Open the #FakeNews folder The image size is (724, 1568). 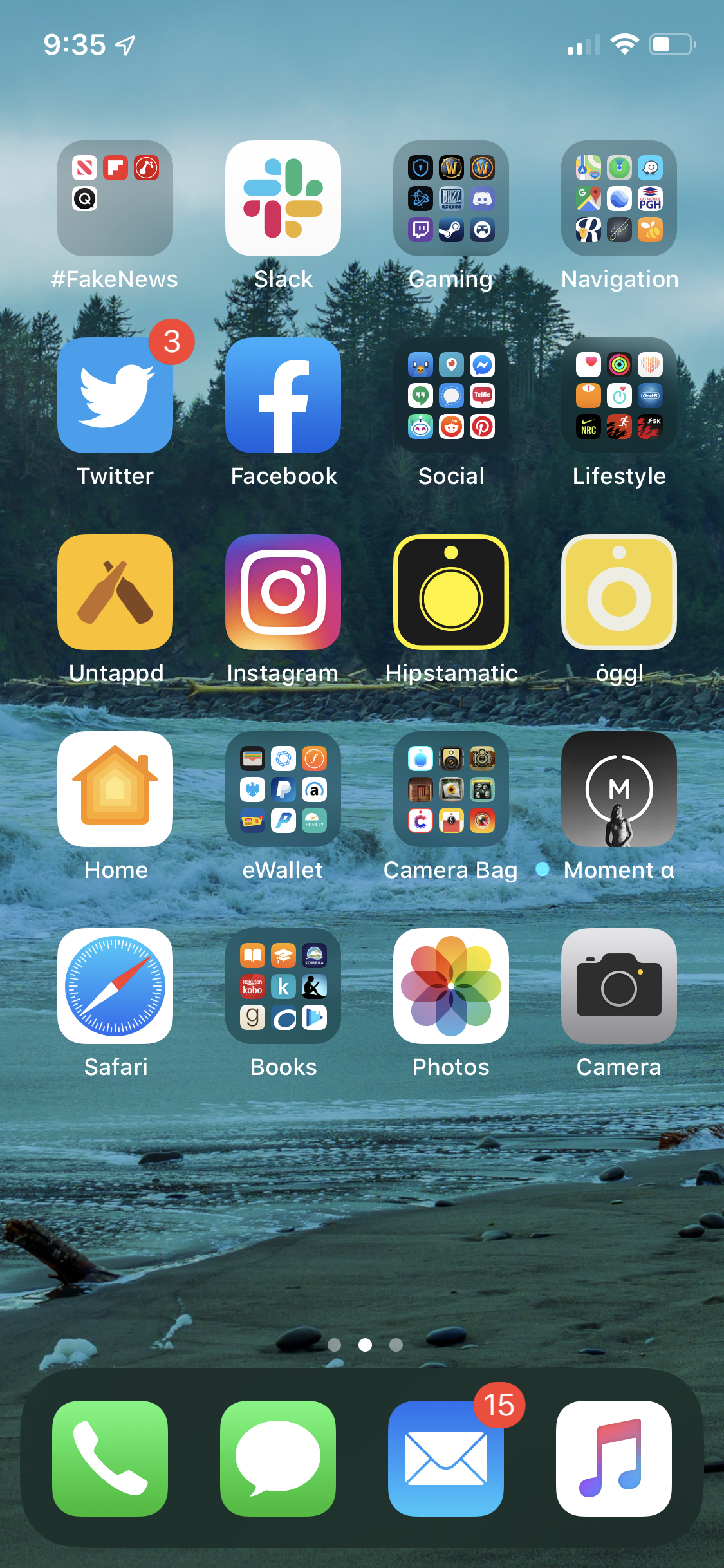tap(115, 198)
